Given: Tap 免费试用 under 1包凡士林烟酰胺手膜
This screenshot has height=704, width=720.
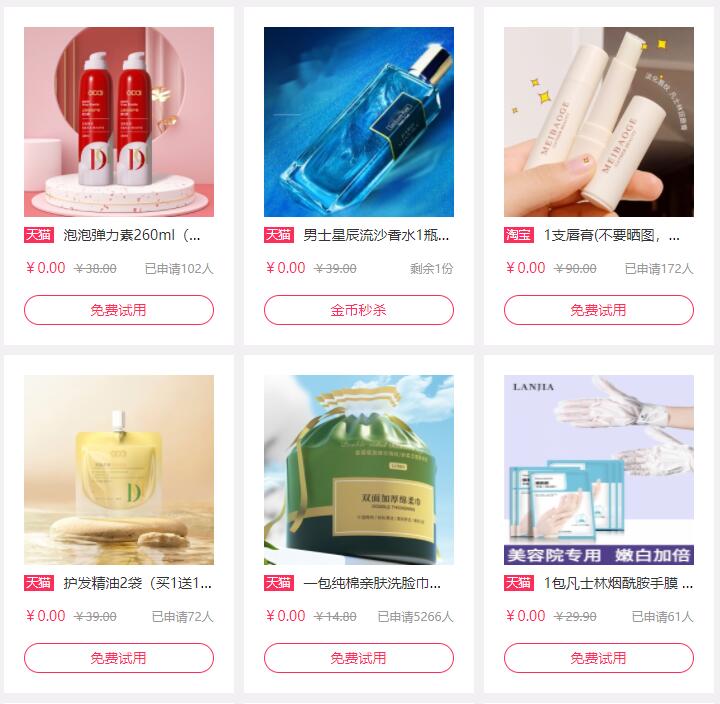Looking at the screenshot, I should pos(599,658).
